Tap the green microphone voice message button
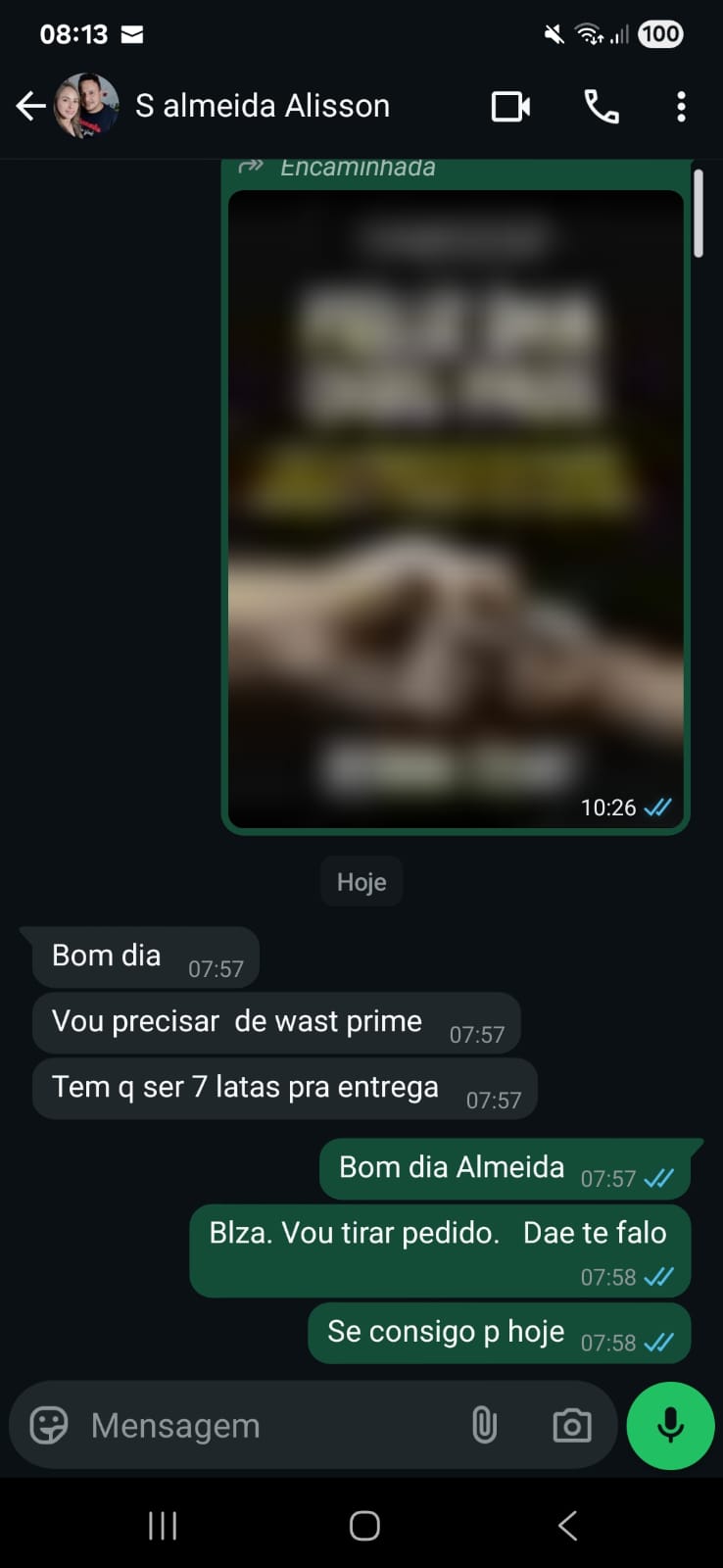The width and height of the screenshot is (723, 1568). point(670,1425)
